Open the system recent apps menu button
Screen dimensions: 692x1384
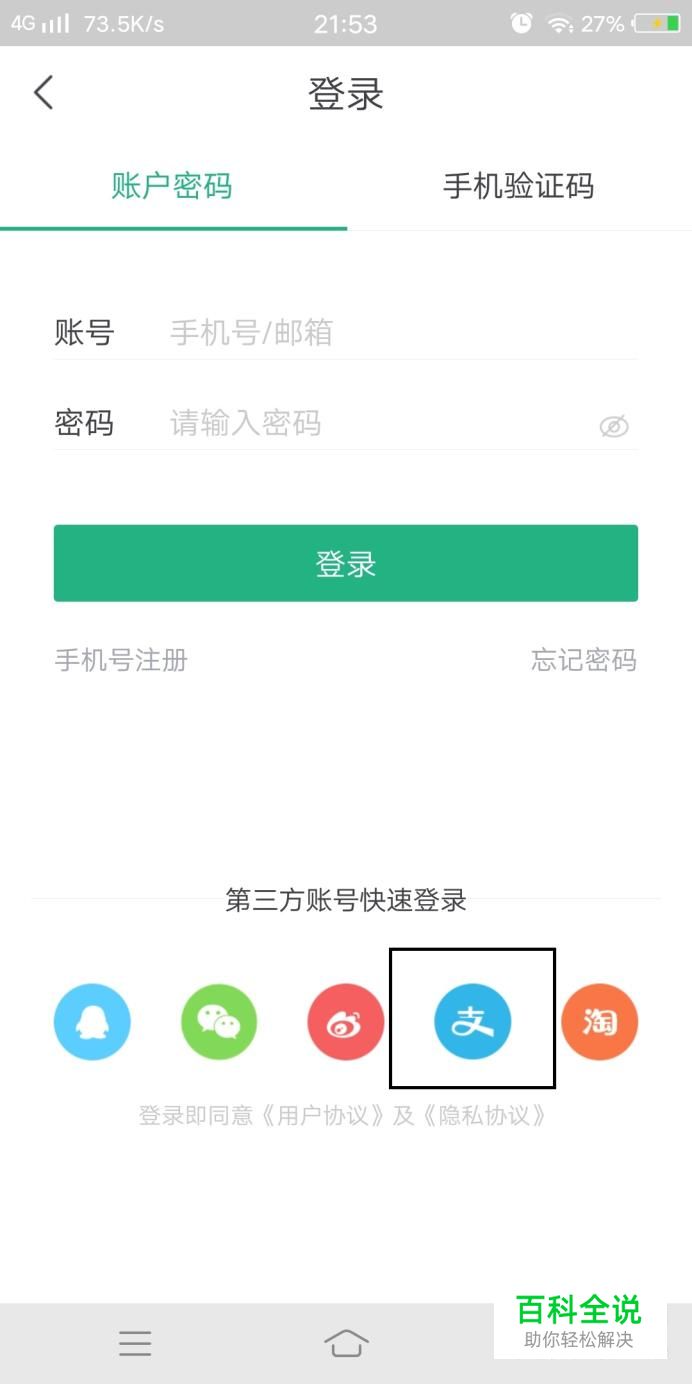[135, 1343]
